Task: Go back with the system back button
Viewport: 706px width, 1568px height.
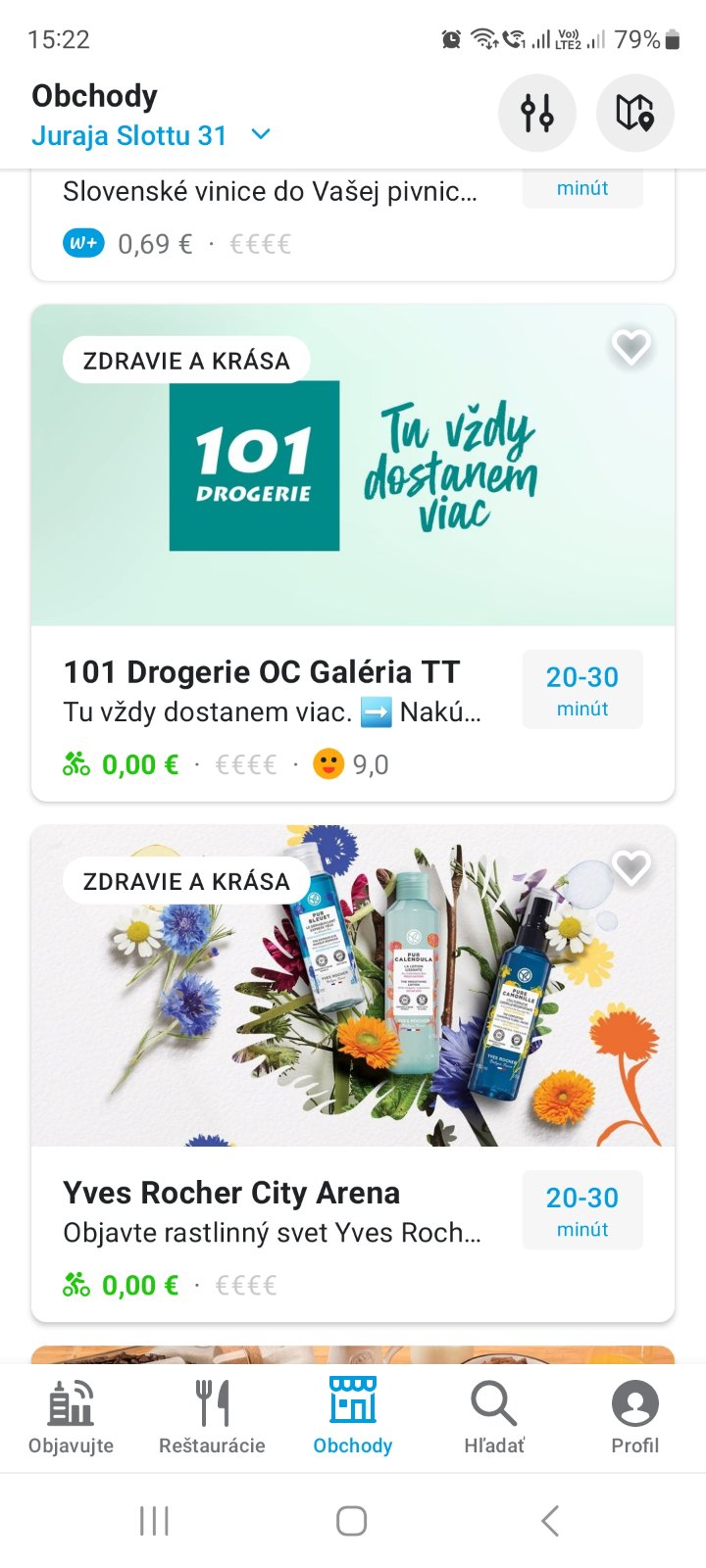Action: point(550,1521)
